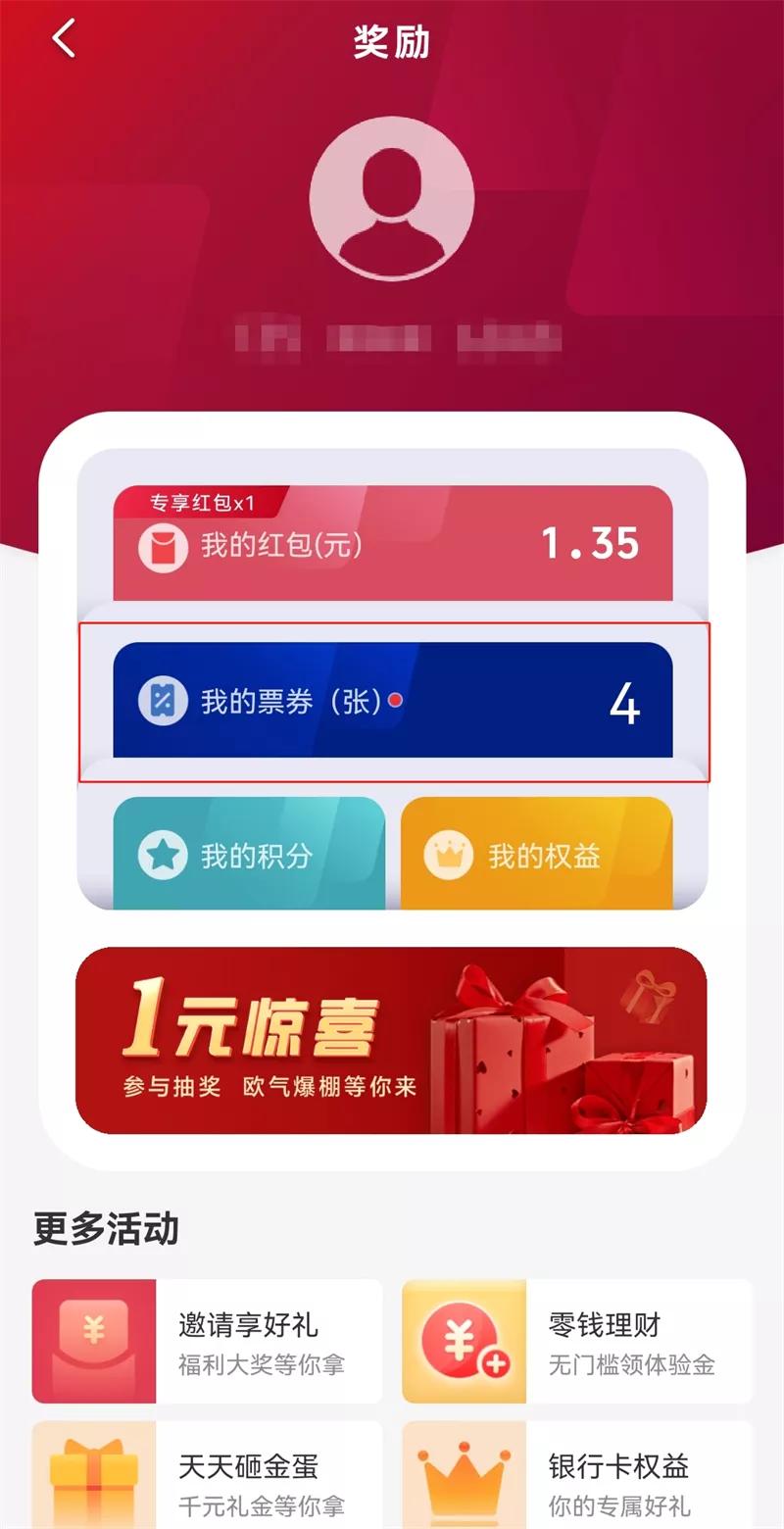Tap the red envelope icon on 我的红包 card

(x=162, y=547)
